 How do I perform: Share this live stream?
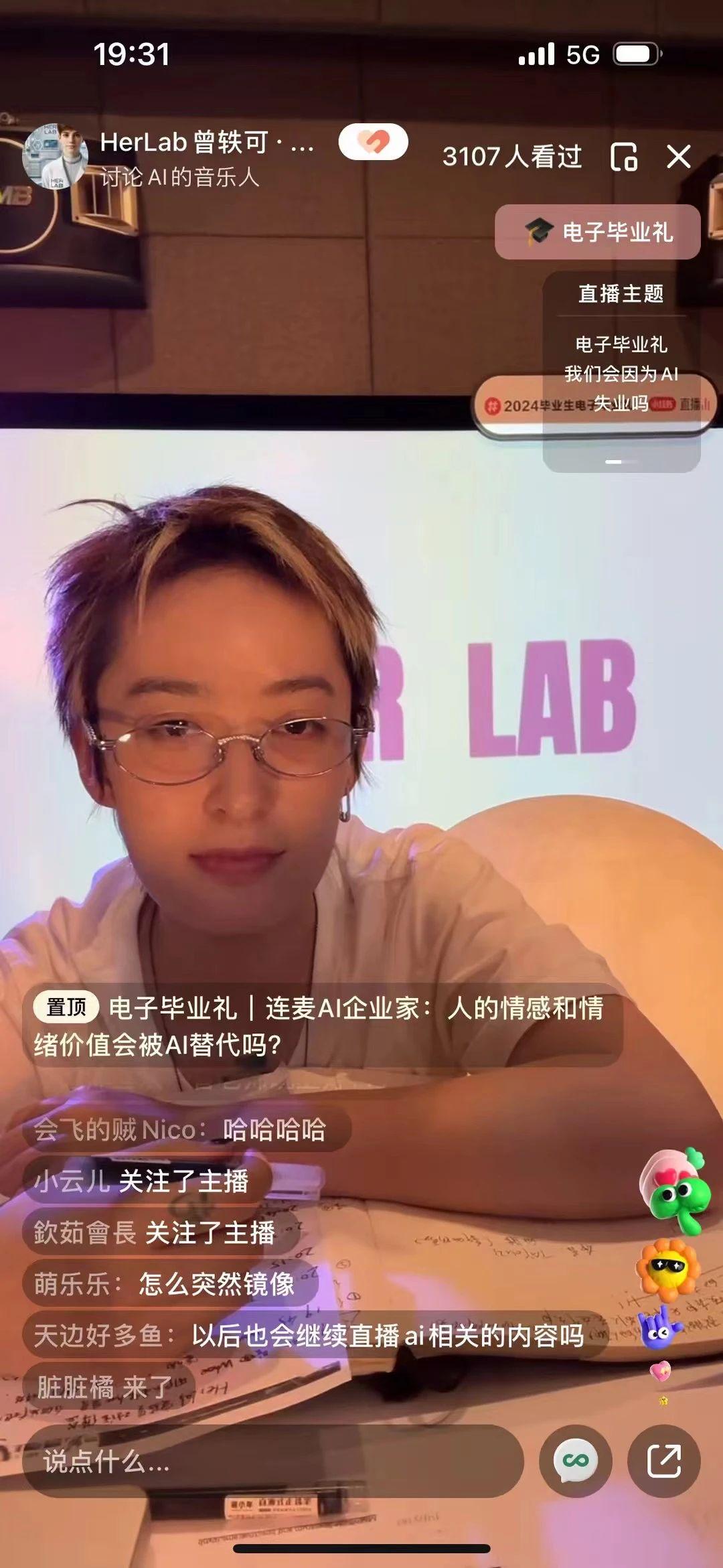coord(664,1462)
